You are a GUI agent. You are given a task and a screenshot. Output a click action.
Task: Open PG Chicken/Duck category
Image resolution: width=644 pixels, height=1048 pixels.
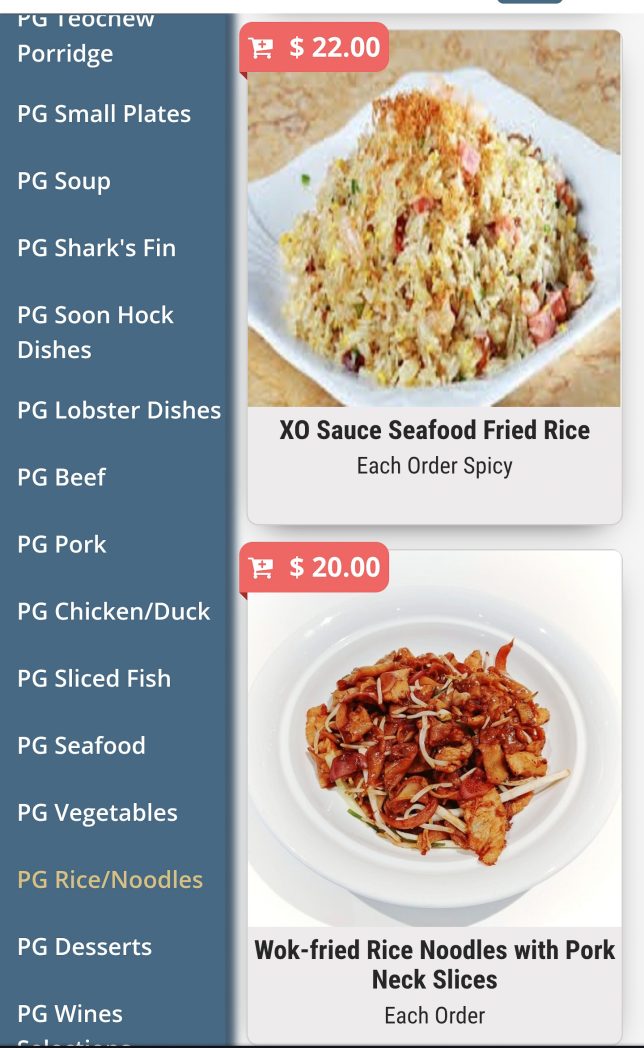click(114, 611)
